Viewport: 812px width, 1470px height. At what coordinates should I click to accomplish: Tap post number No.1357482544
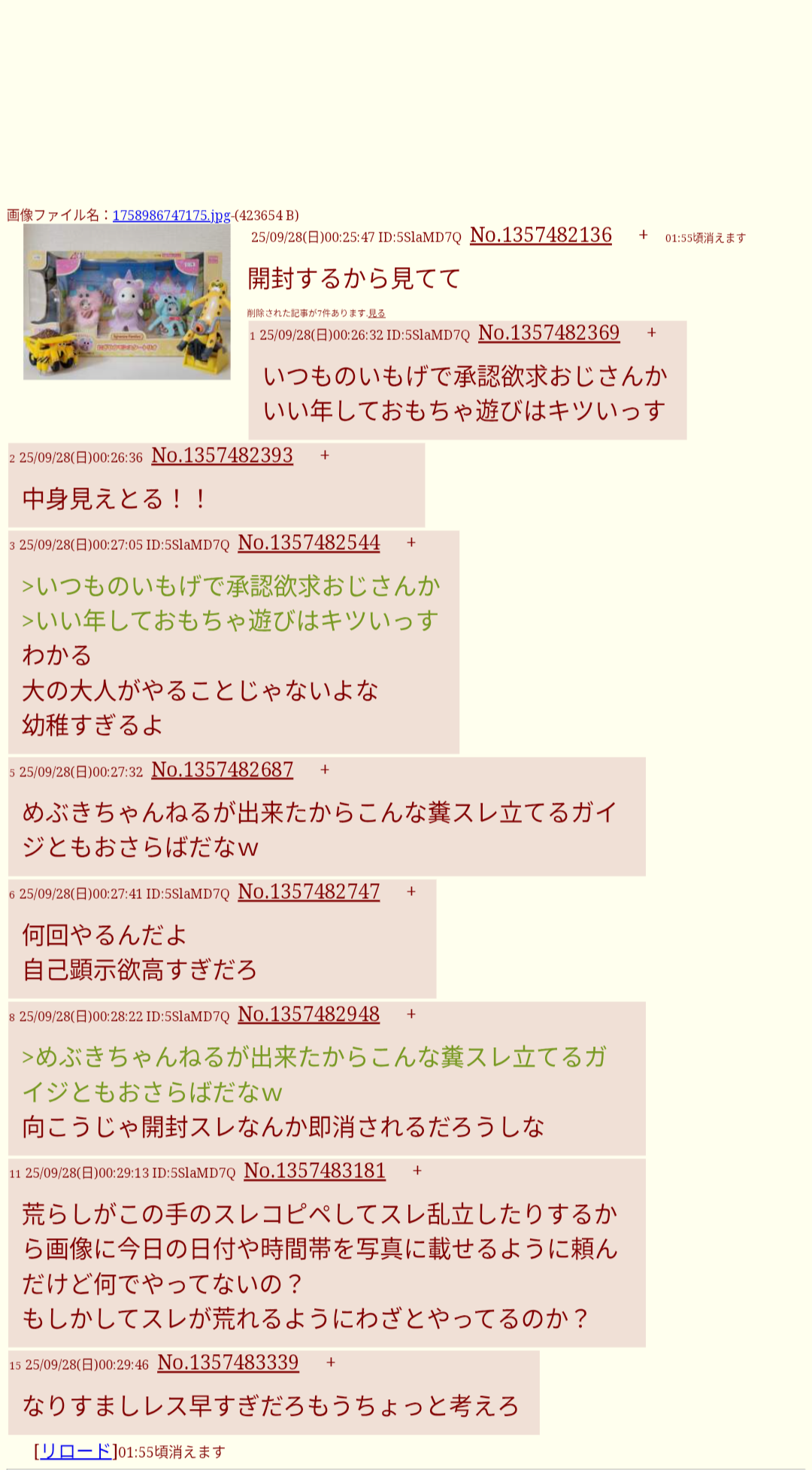pyautogui.click(x=308, y=542)
